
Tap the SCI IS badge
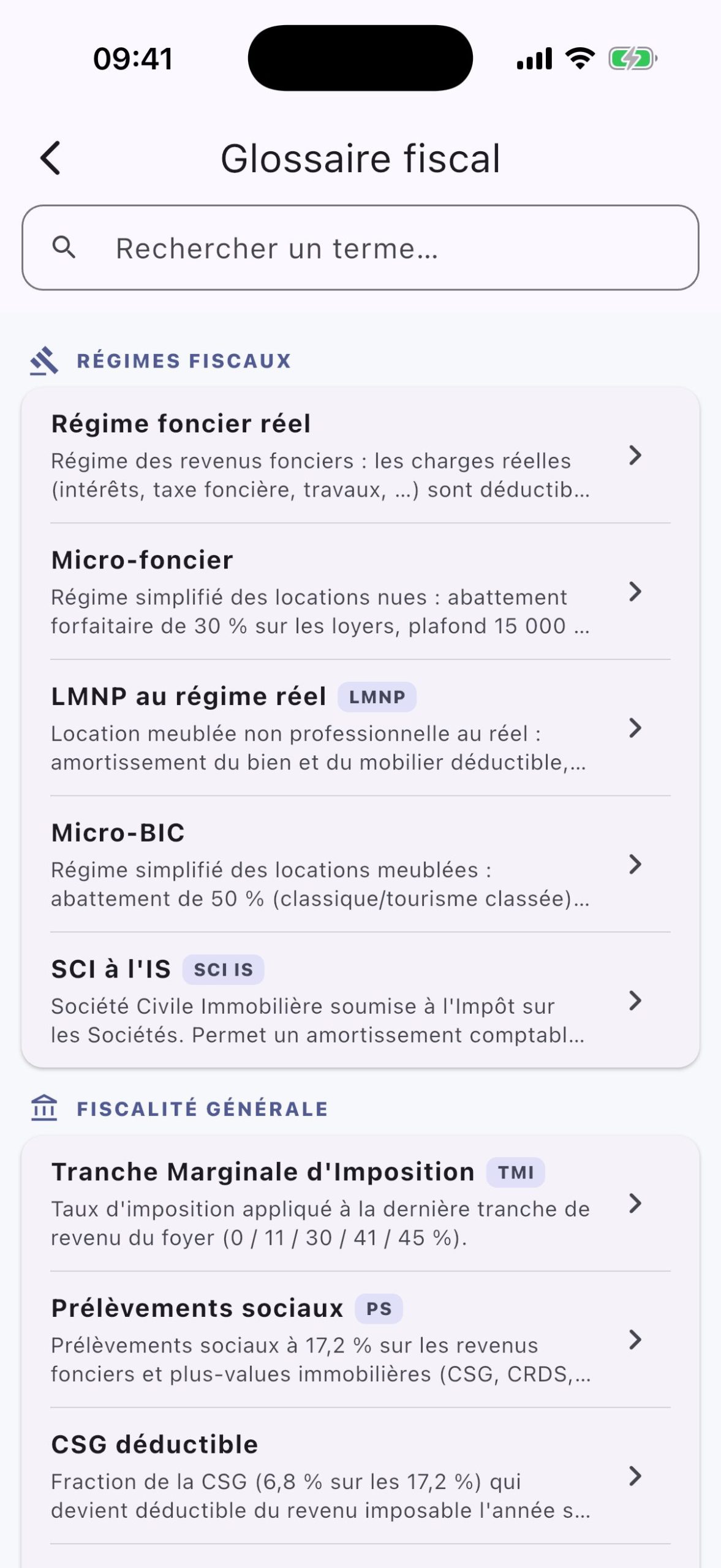tap(224, 970)
